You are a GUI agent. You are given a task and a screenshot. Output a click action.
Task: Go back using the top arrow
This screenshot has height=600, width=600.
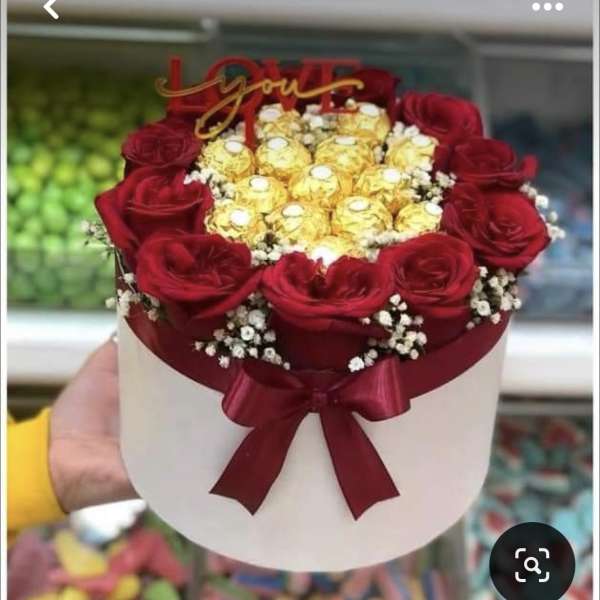click(50, 9)
